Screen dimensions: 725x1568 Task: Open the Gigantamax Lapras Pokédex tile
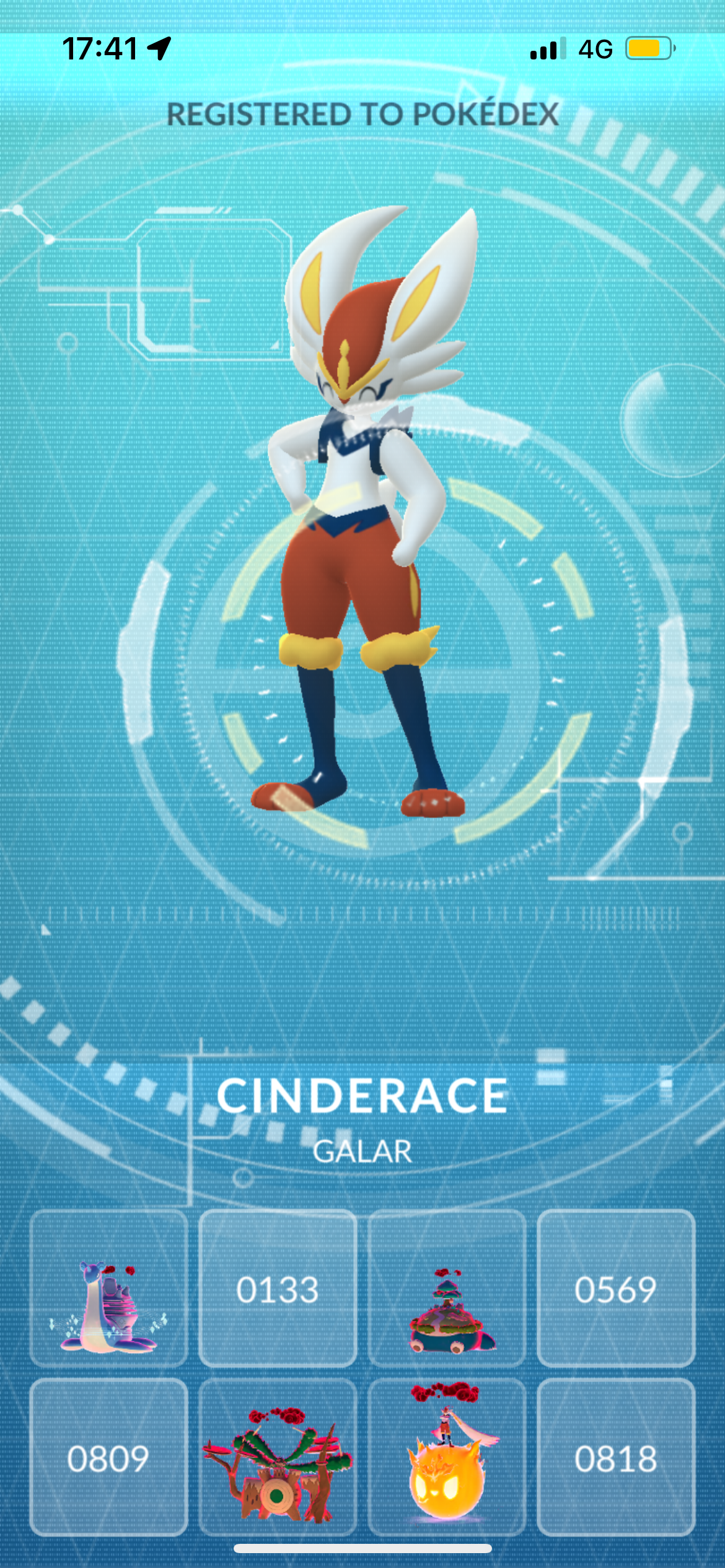pyautogui.click(x=108, y=1289)
